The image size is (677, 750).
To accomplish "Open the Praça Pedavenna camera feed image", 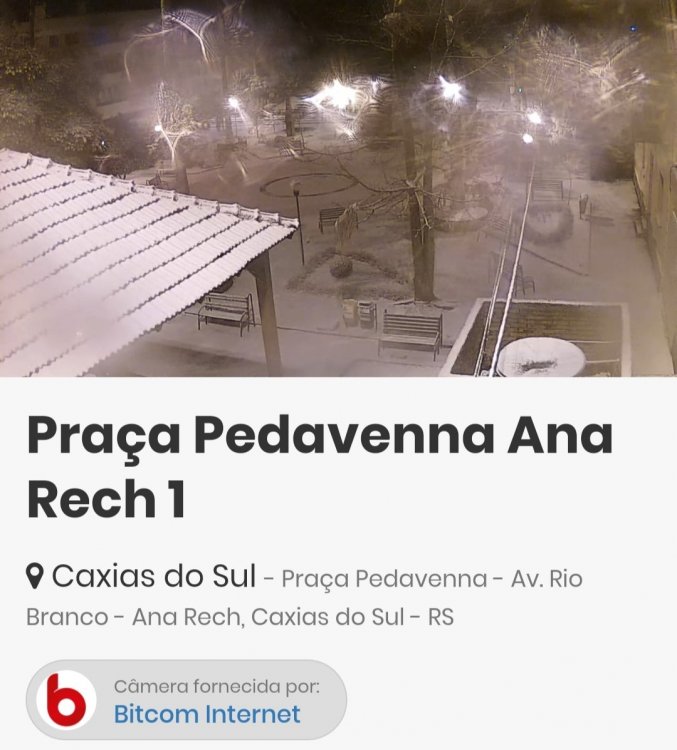I will pos(338,188).
